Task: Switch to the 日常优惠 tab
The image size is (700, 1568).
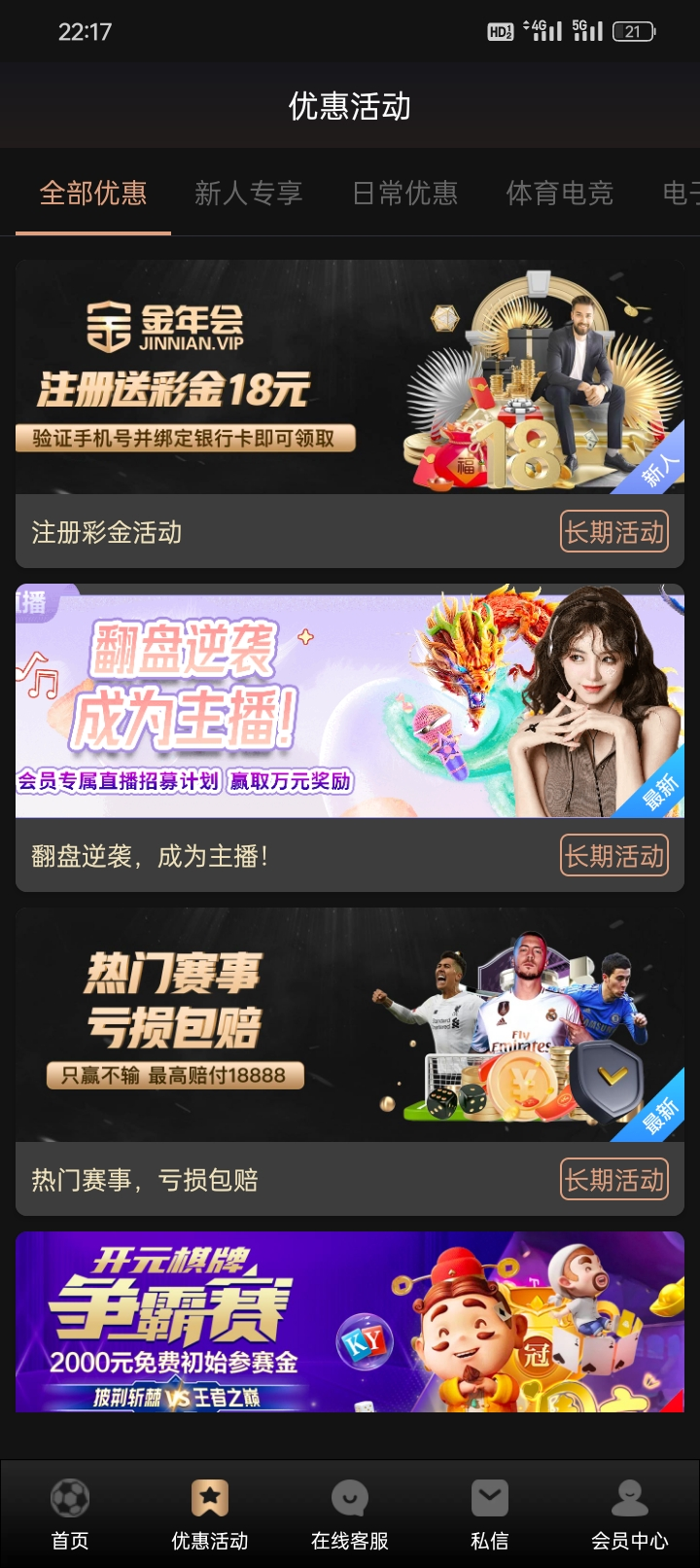Action: (404, 194)
